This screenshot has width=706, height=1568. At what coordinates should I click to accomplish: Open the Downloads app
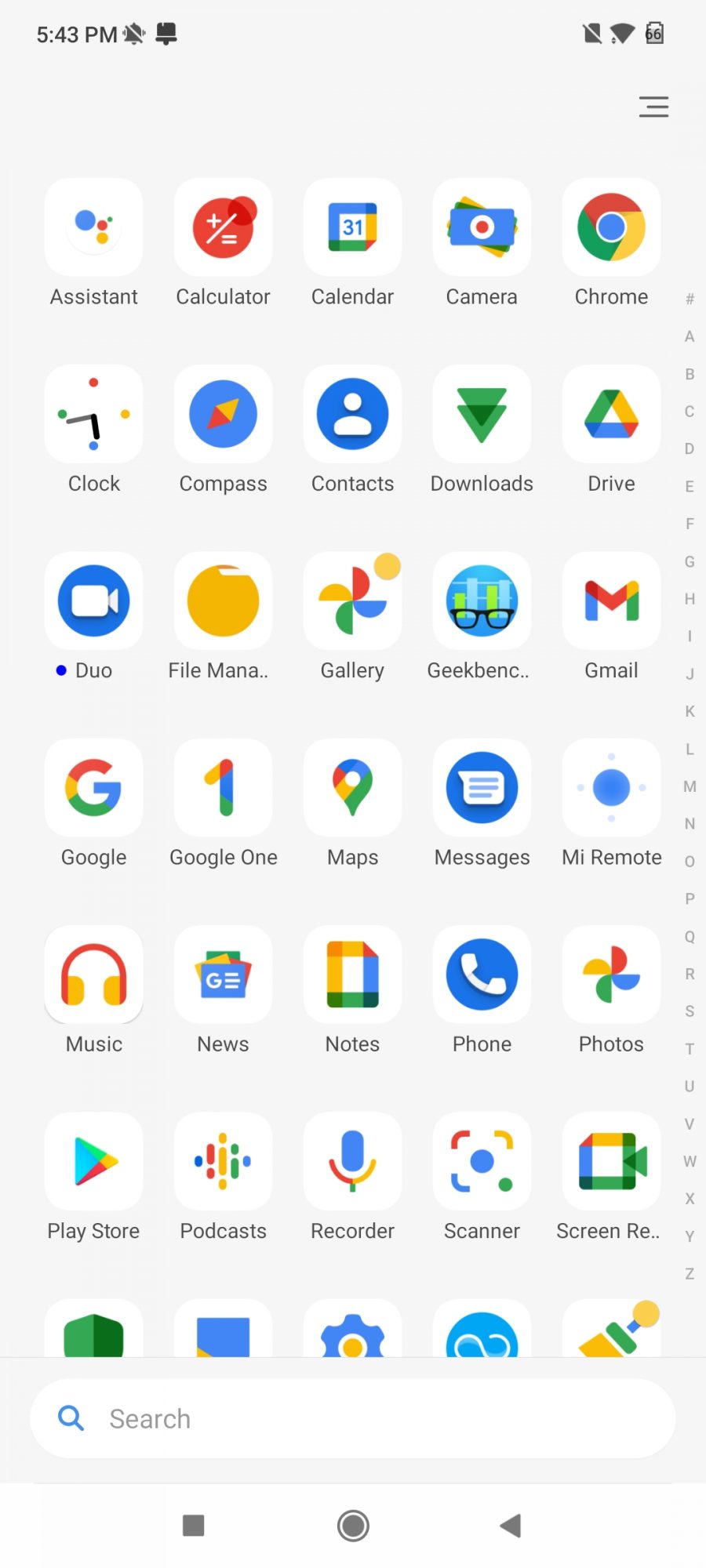pyautogui.click(x=482, y=415)
